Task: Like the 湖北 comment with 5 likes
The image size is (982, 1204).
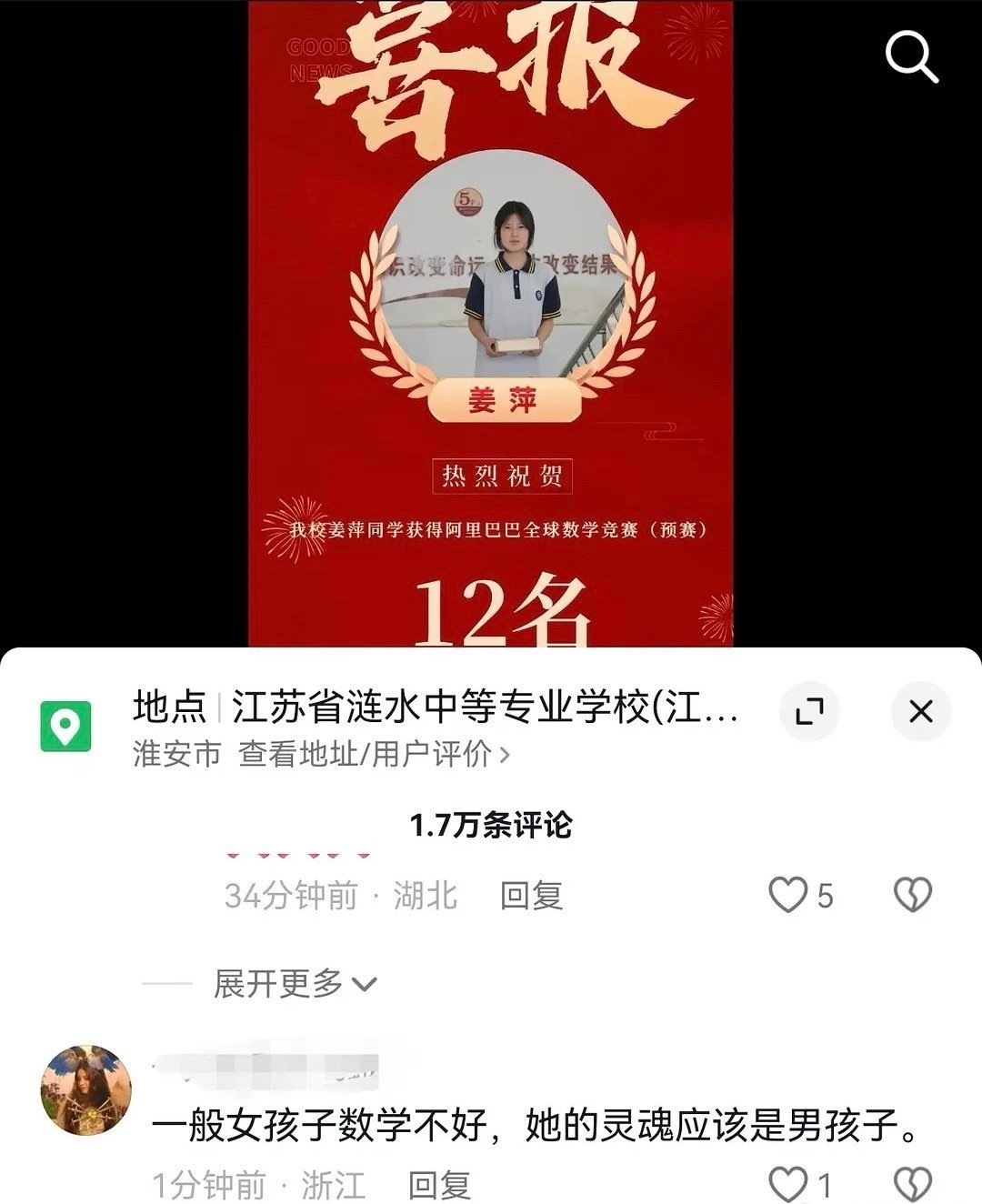Action: pos(788,895)
